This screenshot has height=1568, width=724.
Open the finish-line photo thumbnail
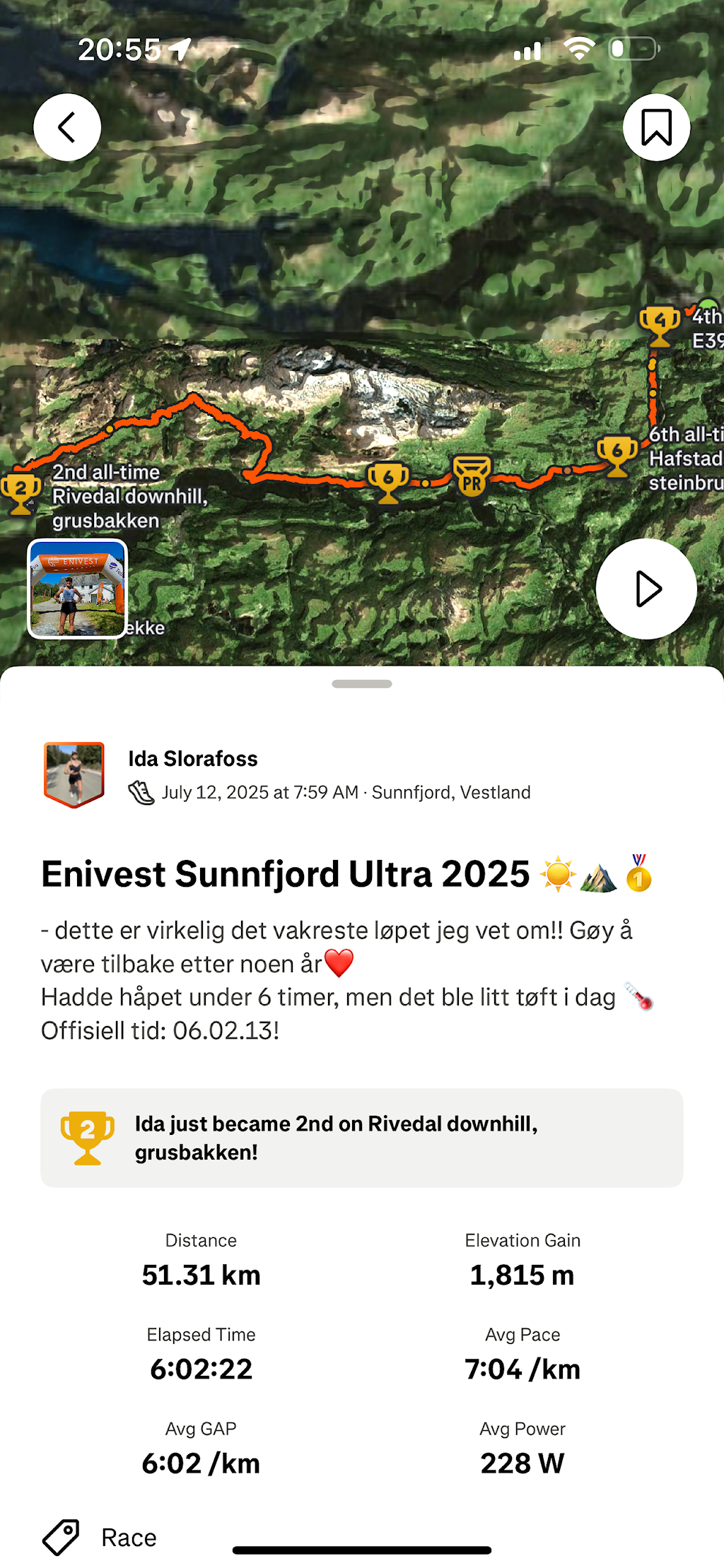77,589
